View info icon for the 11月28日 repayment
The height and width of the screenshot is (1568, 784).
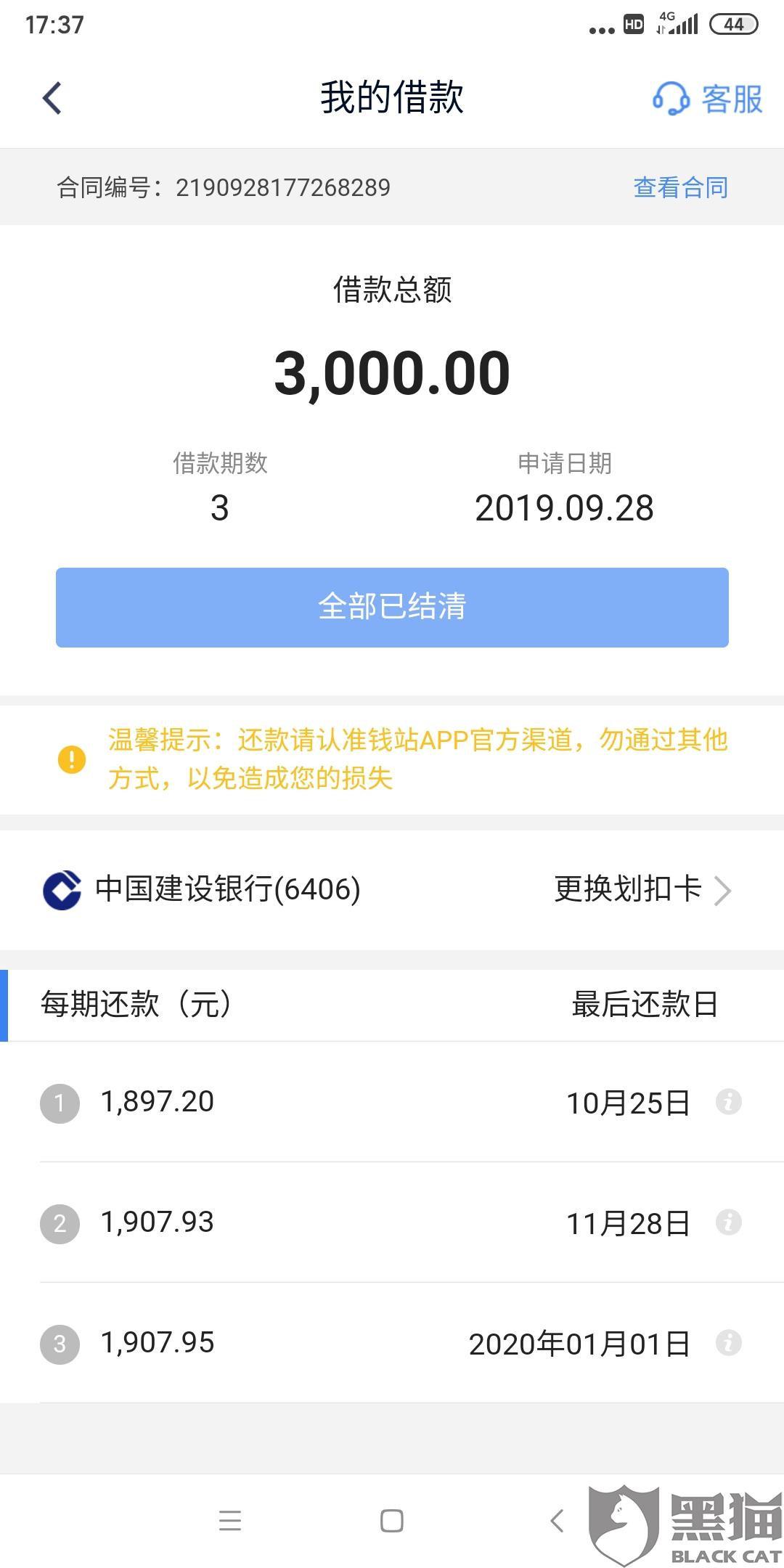pyautogui.click(x=728, y=1222)
